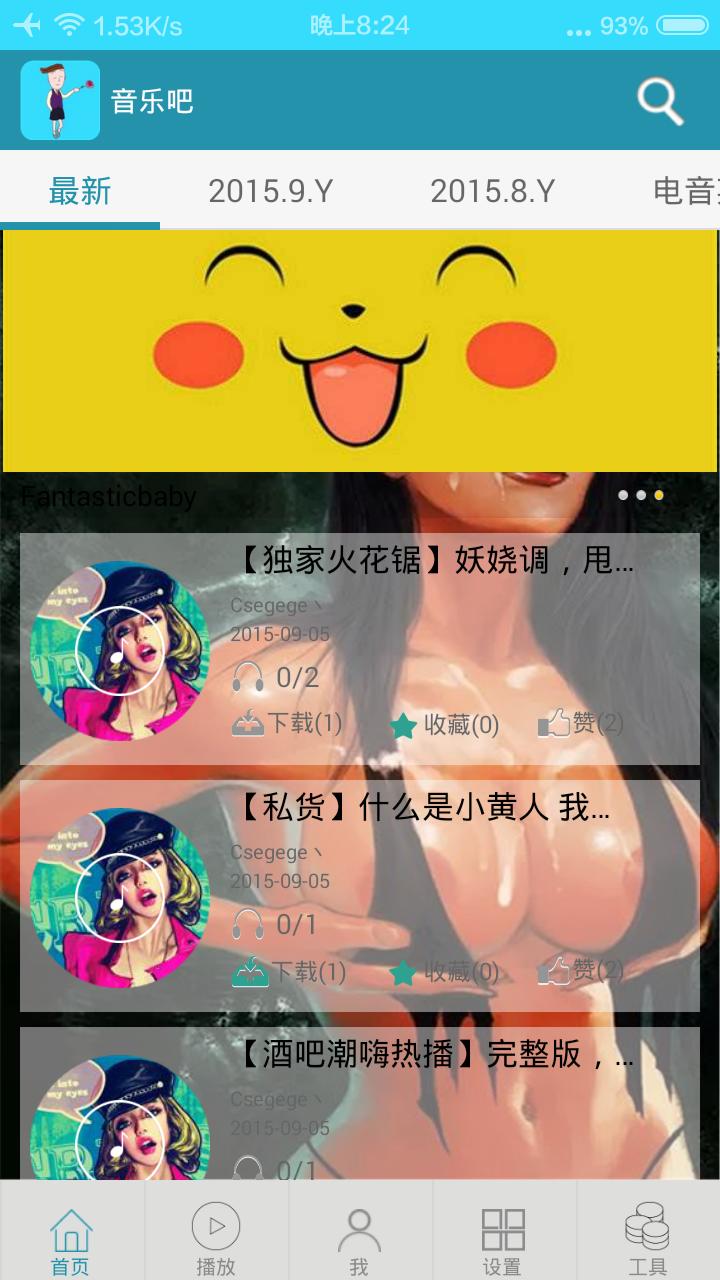Screen dimensions: 720x1280
Task: Select the 最新 tab
Action: 80,190
